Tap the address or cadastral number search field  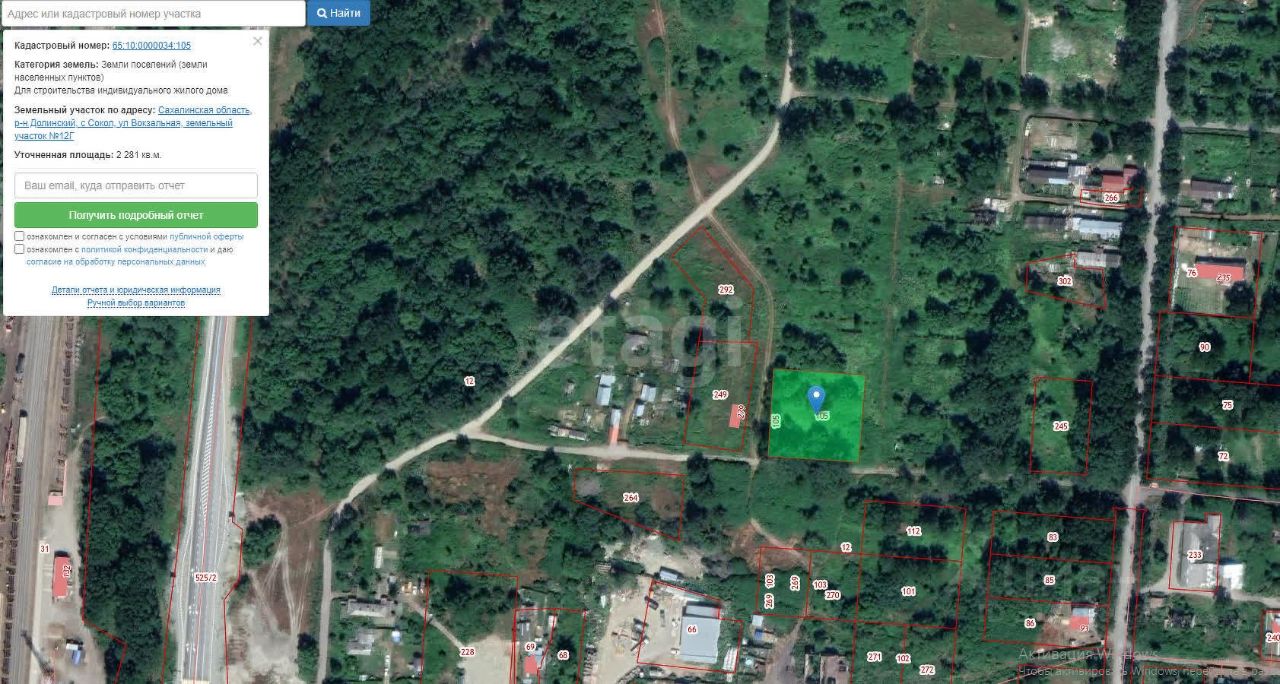[153, 13]
